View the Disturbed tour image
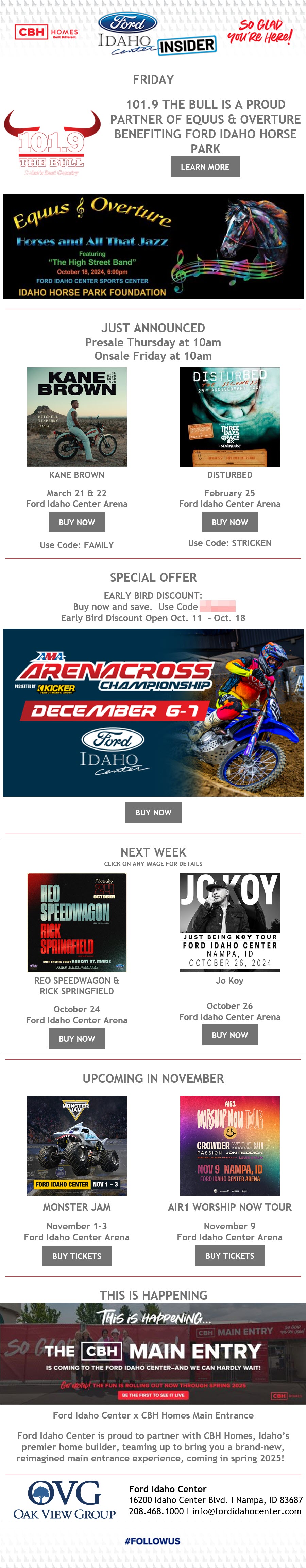Viewport: 306px width, 1568px height. 230,417
